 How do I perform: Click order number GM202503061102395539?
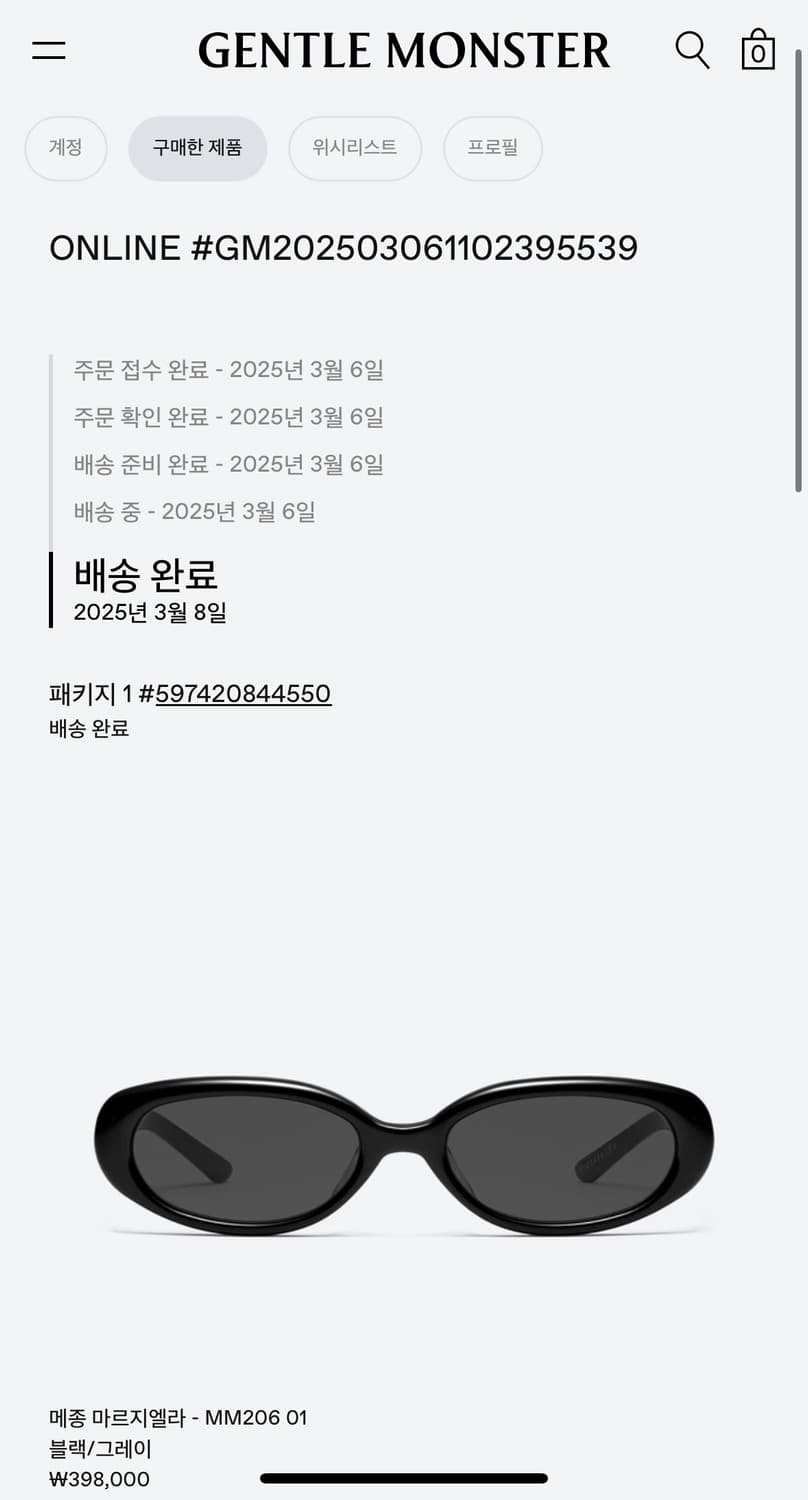coord(344,248)
